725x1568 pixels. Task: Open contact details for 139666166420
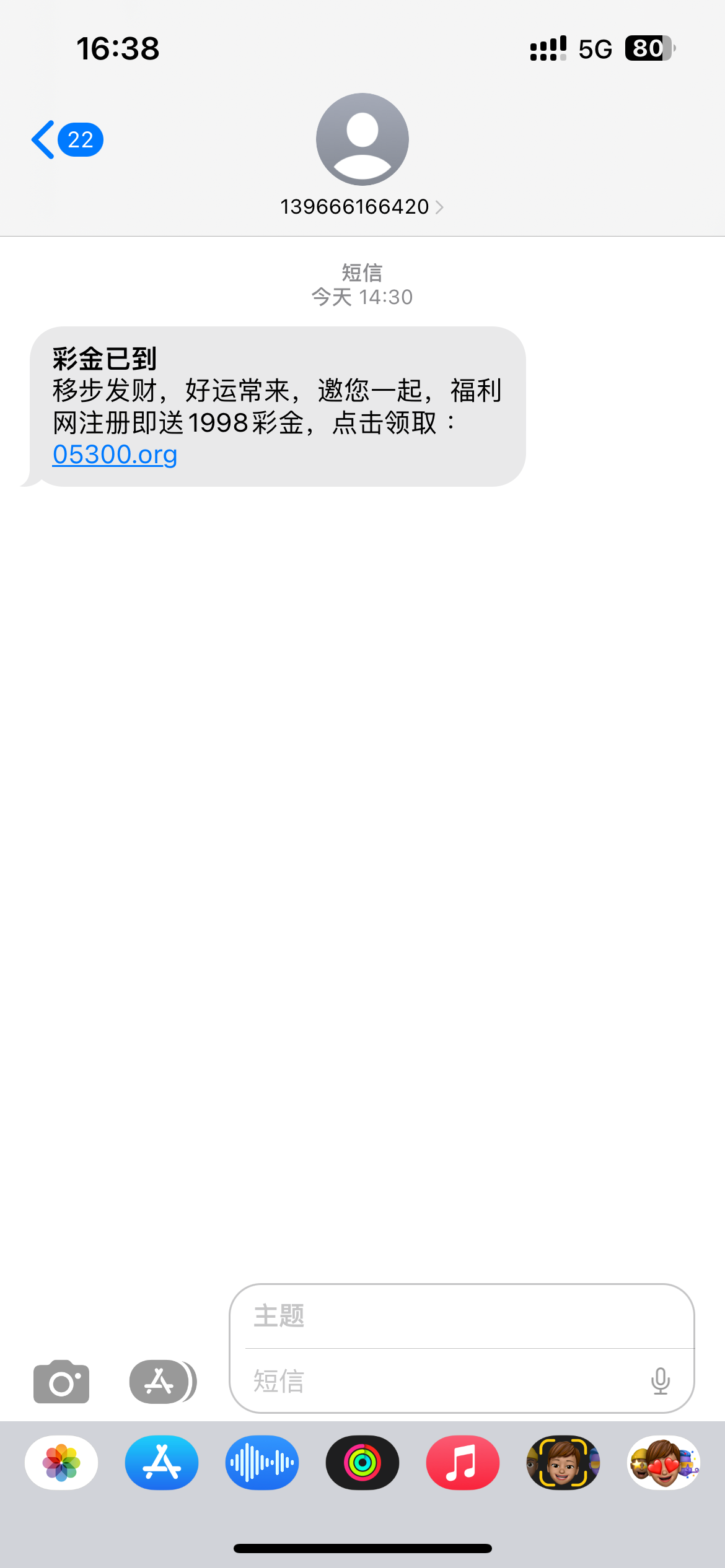pos(361,207)
